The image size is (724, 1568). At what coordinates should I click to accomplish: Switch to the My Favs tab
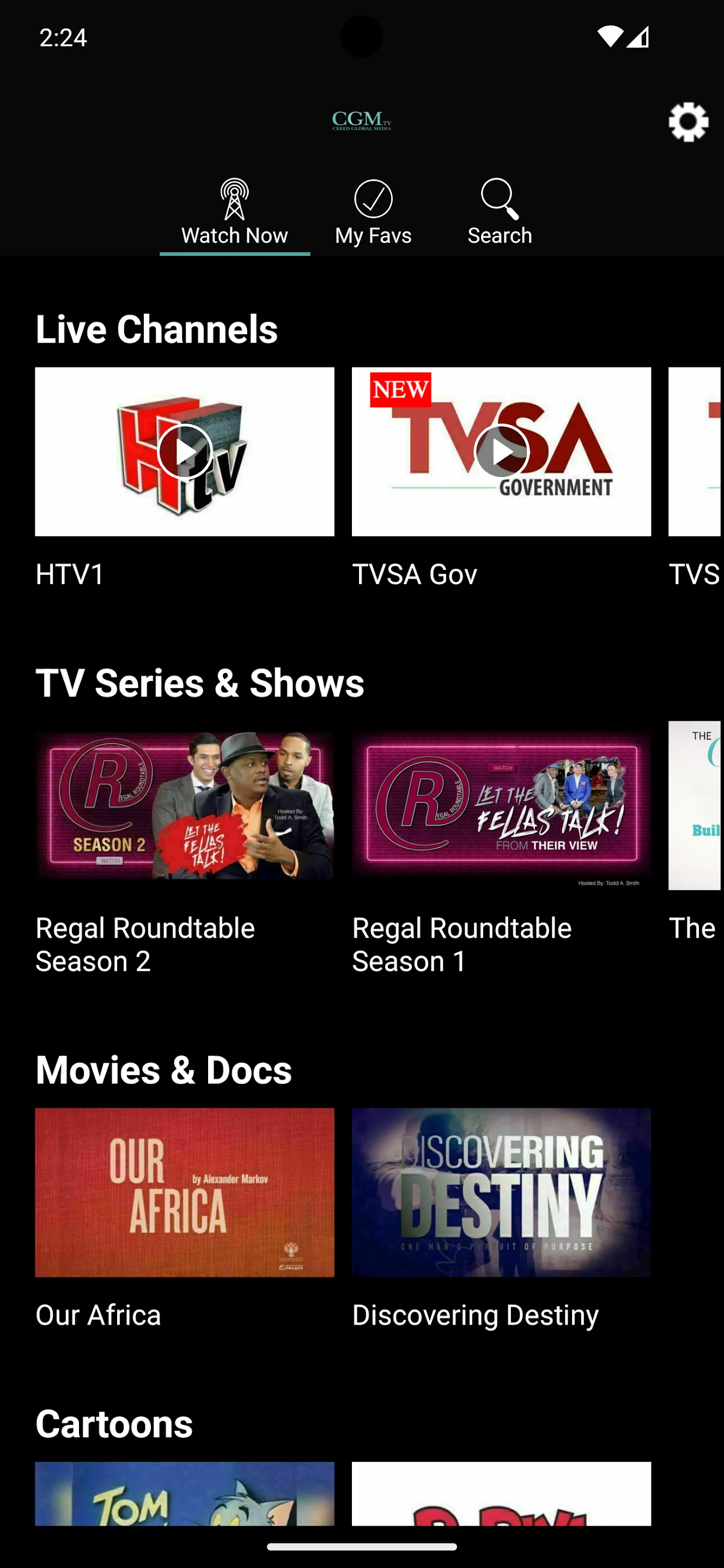[373, 212]
